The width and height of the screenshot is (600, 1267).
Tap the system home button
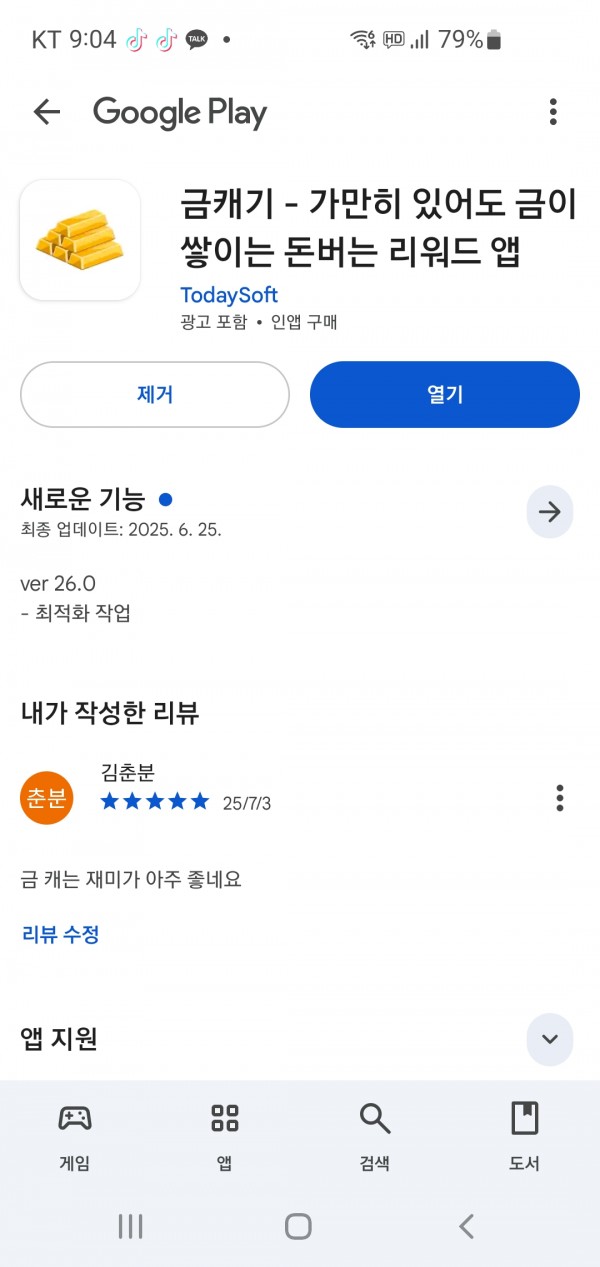coord(298,1226)
